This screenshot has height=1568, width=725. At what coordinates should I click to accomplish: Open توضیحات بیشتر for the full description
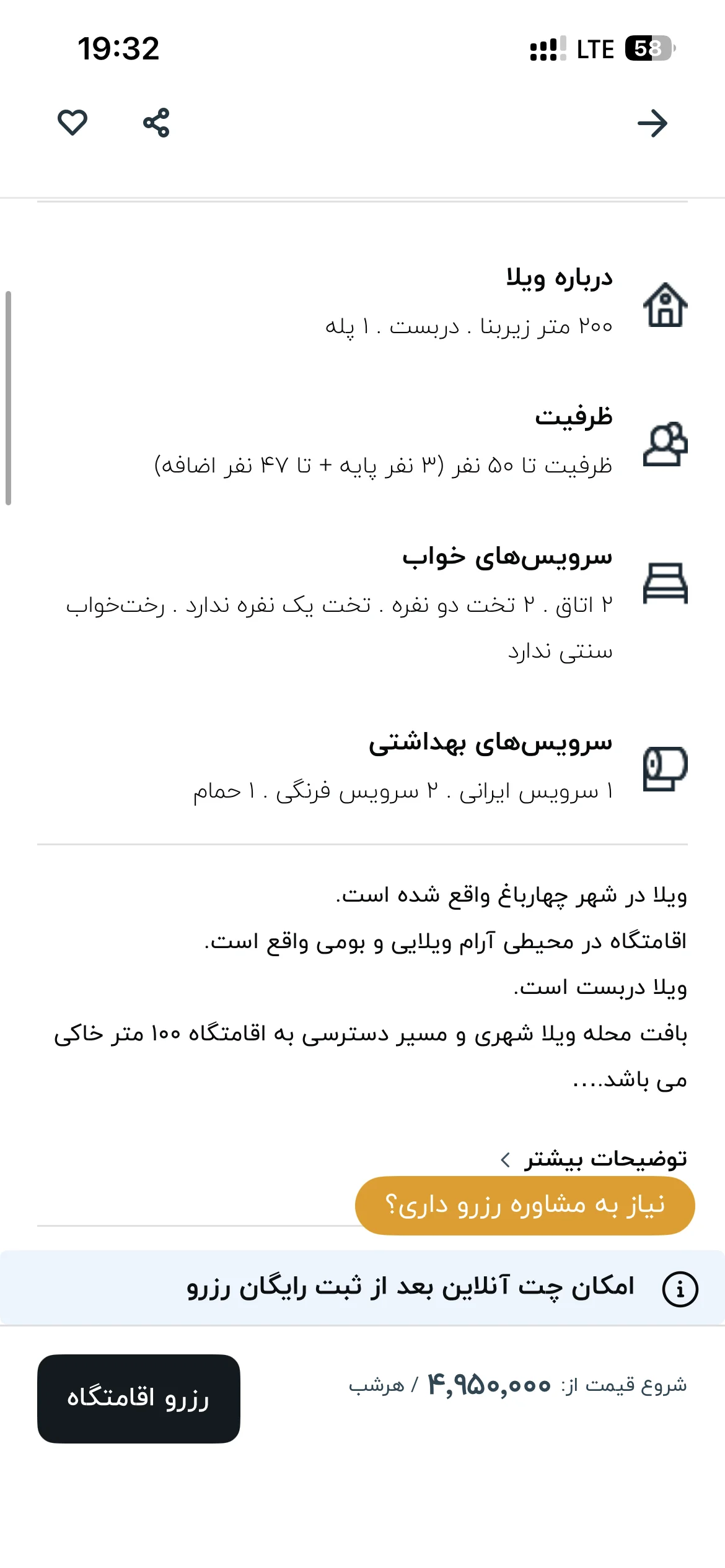point(594,1158)
